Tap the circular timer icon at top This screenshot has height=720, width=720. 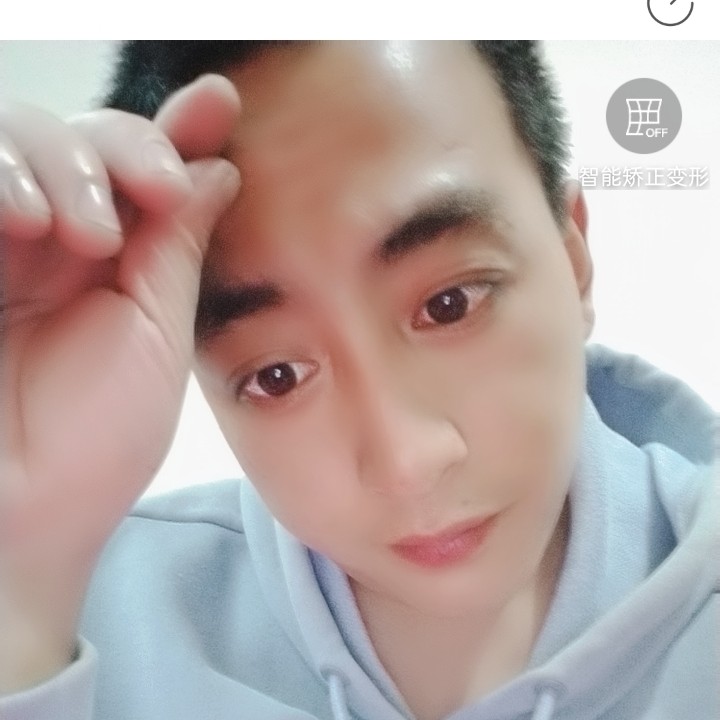pos(669,8)
